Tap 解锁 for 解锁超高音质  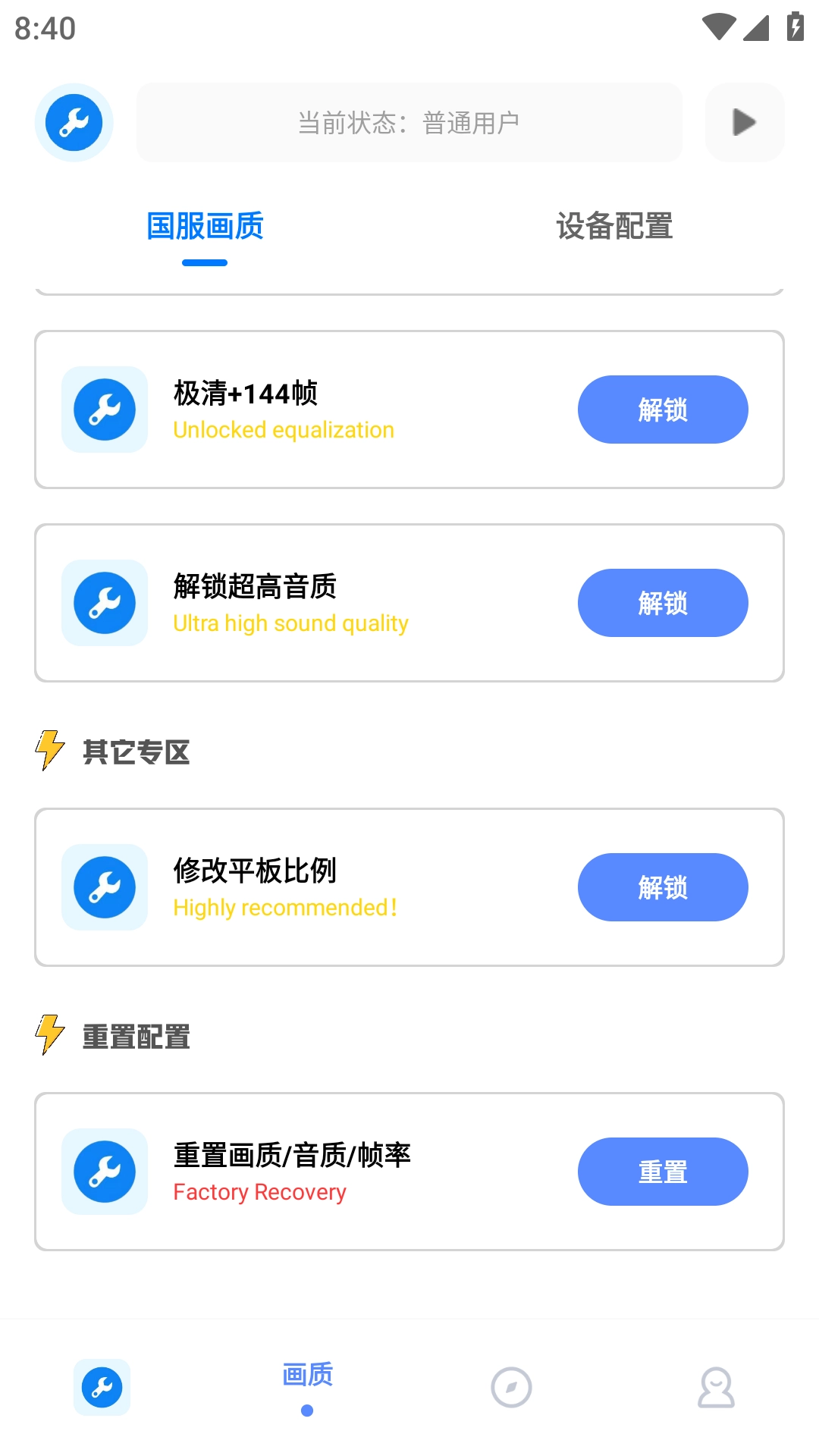pyautogui.click(x=662, y=603)
